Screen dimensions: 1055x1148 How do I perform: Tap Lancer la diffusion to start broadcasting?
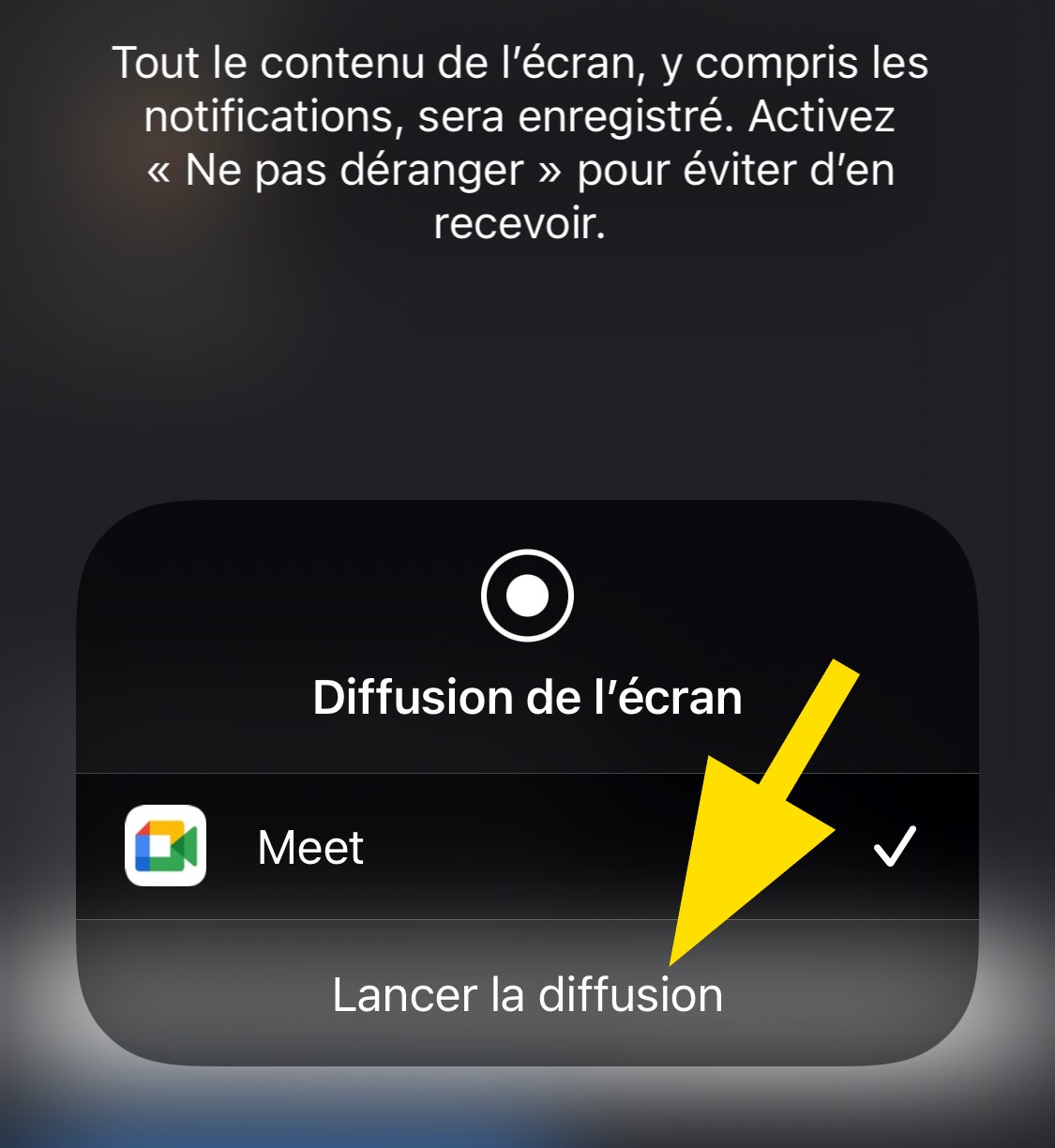tap(527, 995)
